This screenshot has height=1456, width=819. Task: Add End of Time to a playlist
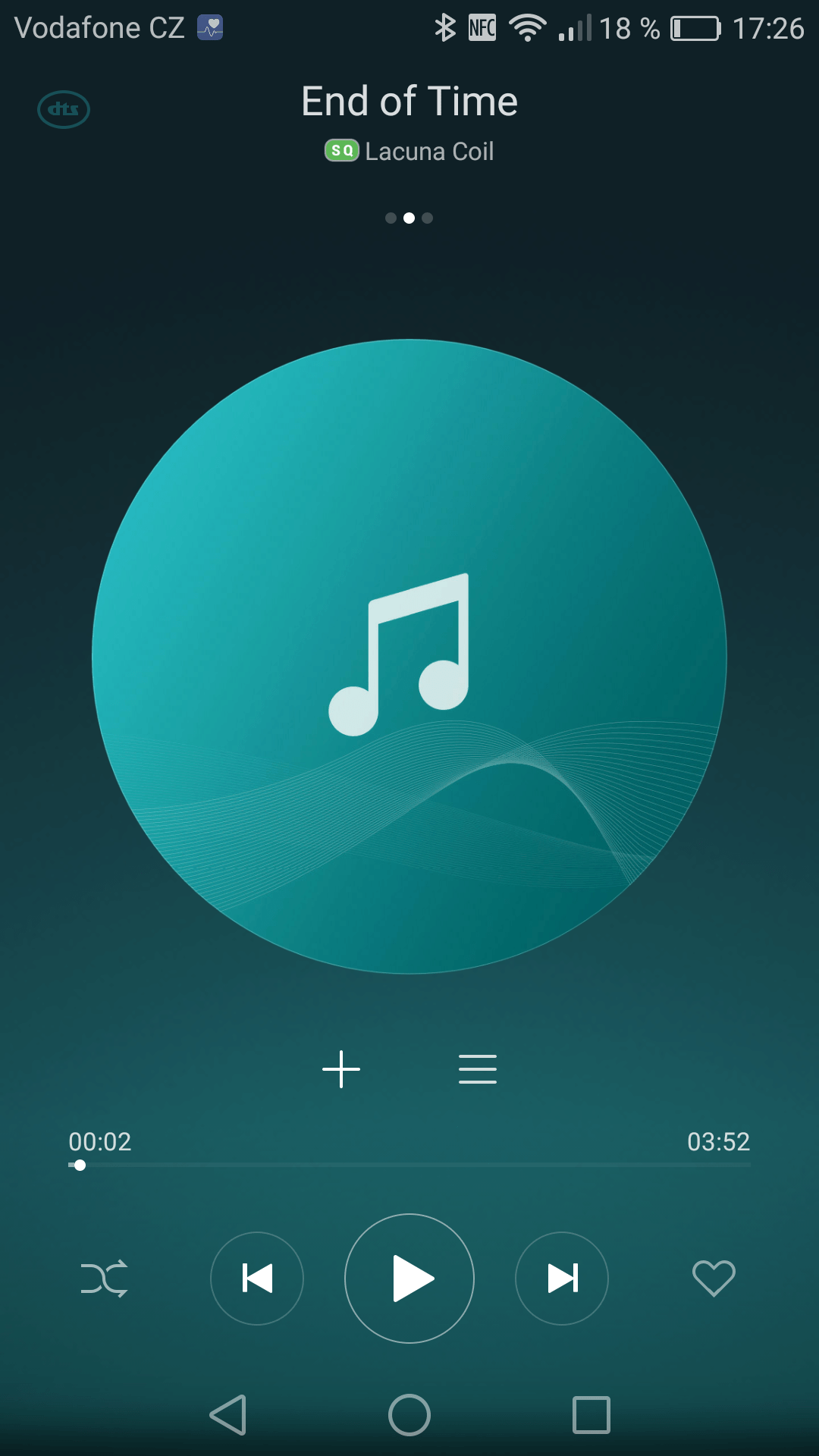pyautogui.click(x=341, y=1069)
